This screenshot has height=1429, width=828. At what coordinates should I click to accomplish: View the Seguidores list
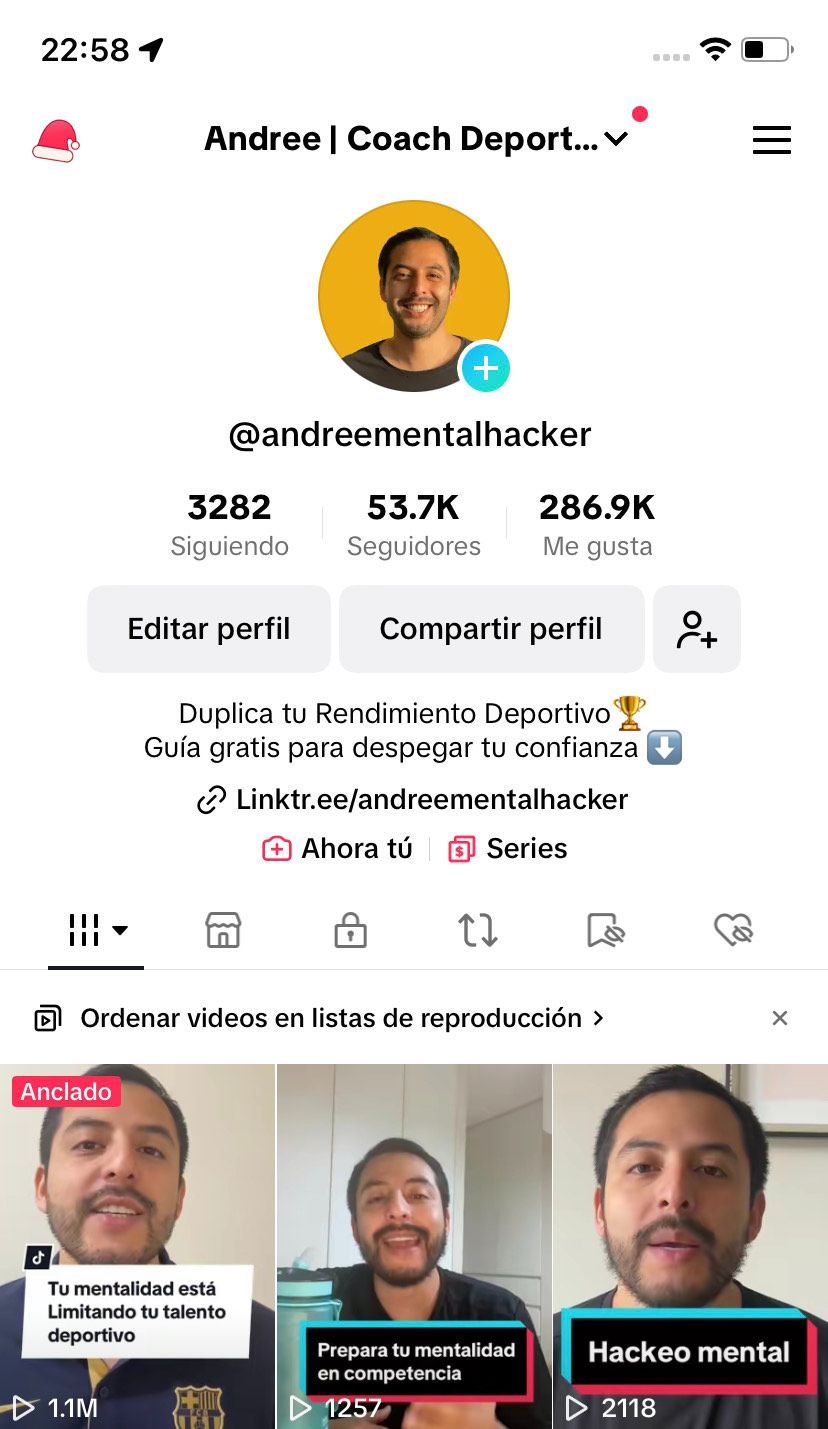tap(413, 524)
